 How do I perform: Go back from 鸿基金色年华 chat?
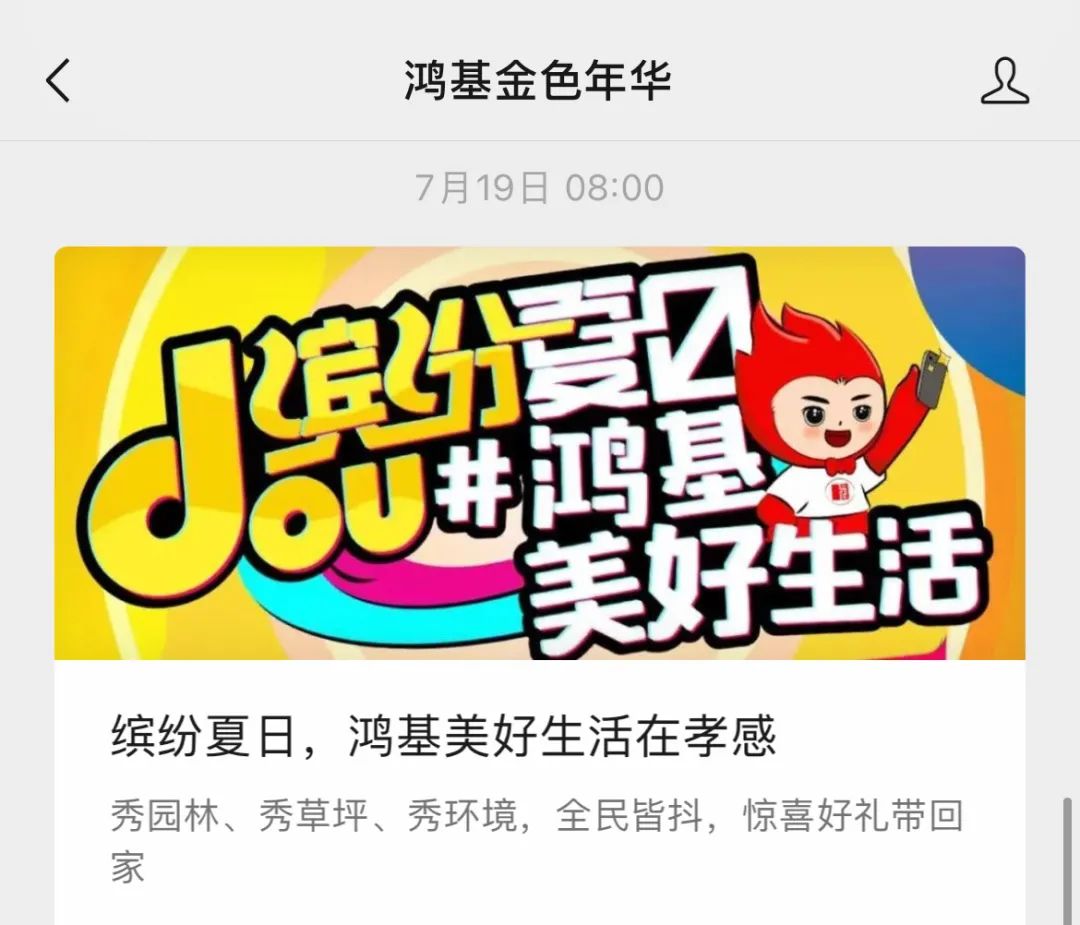pos(58,80)
